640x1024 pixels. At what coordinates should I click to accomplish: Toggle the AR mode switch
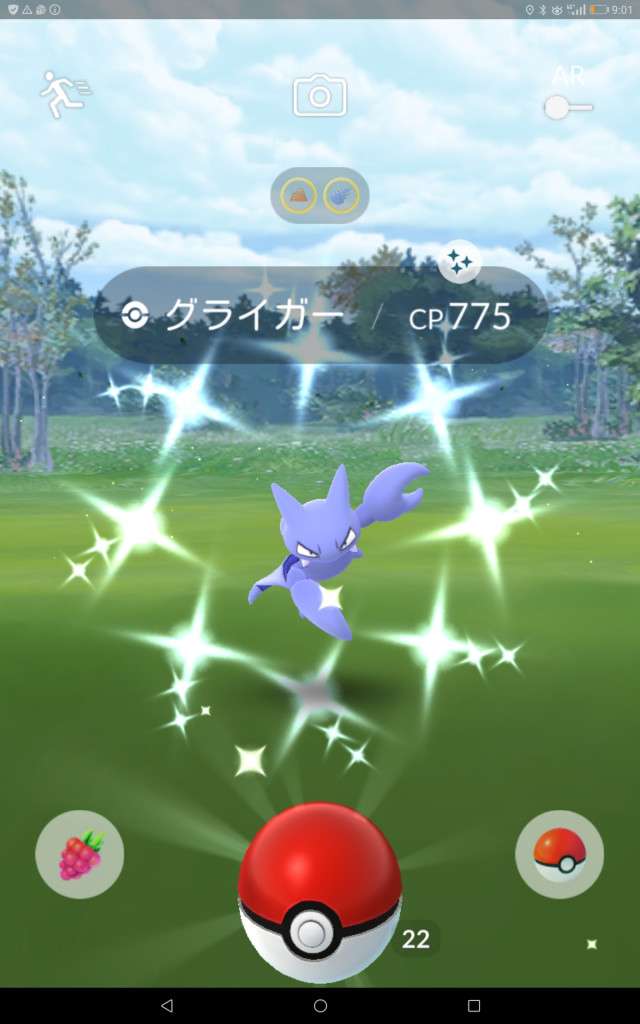point(568,106)
